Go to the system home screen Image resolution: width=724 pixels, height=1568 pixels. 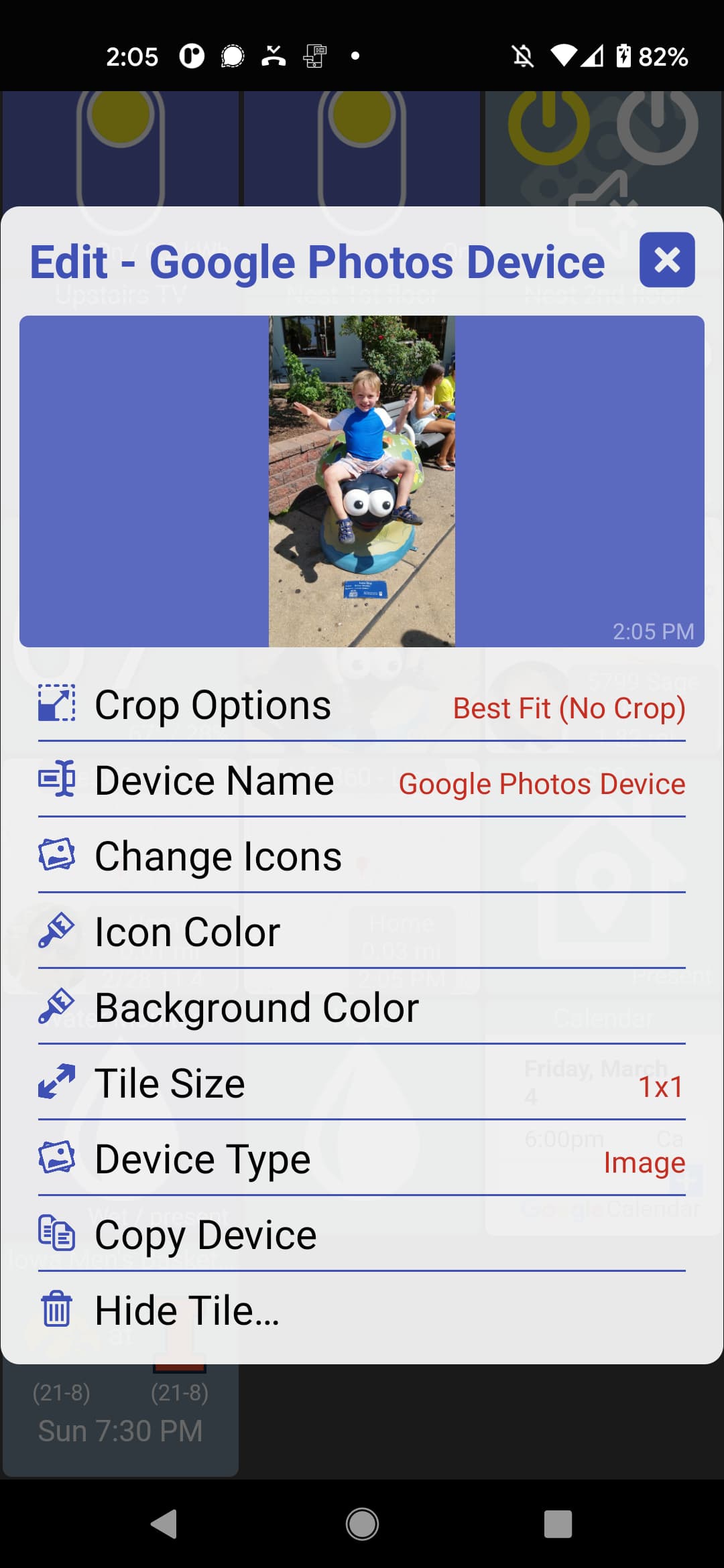(362, 1524)
